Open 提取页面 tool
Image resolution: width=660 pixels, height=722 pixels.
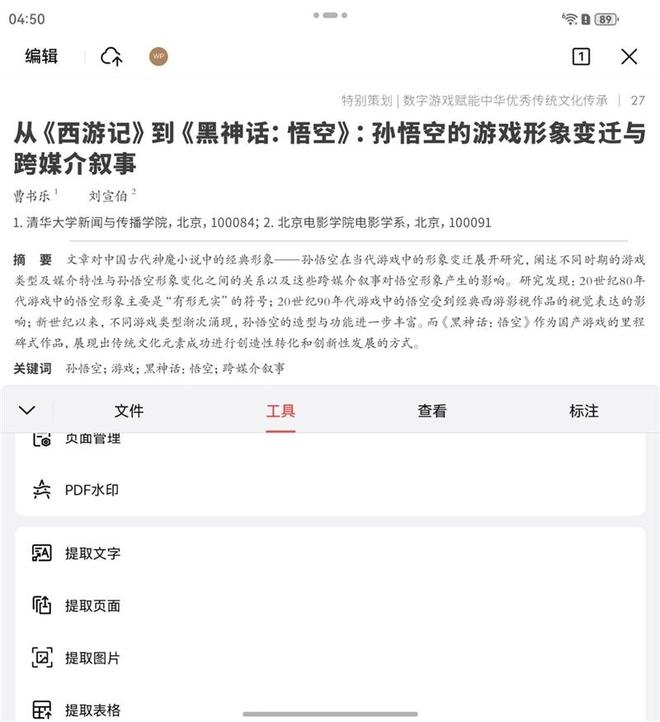[92, 605]
